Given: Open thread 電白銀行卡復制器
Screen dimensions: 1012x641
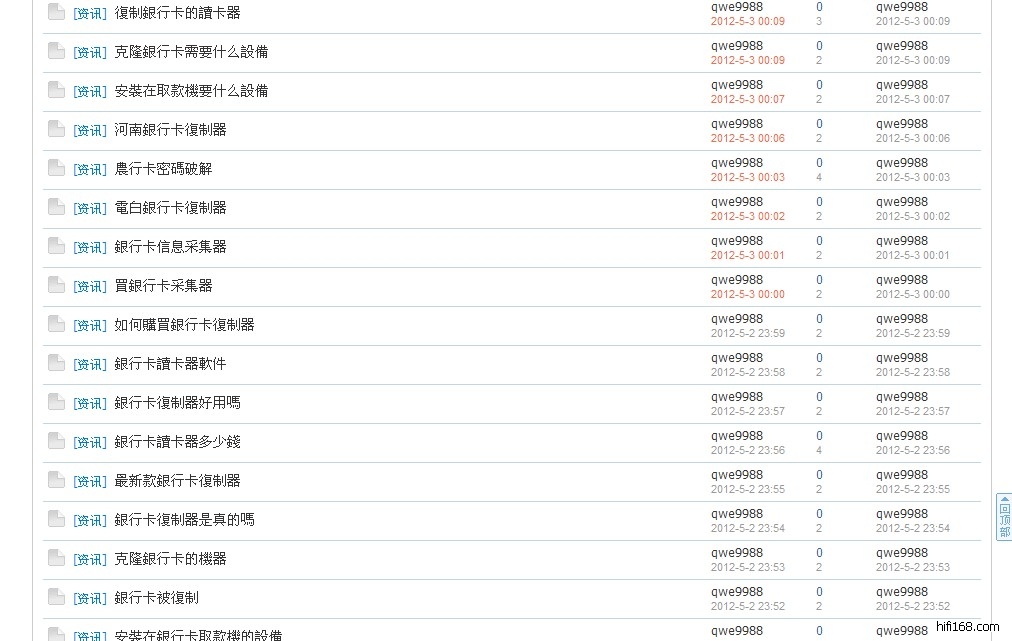Looking at the screenshot, I should click(170, 208).
